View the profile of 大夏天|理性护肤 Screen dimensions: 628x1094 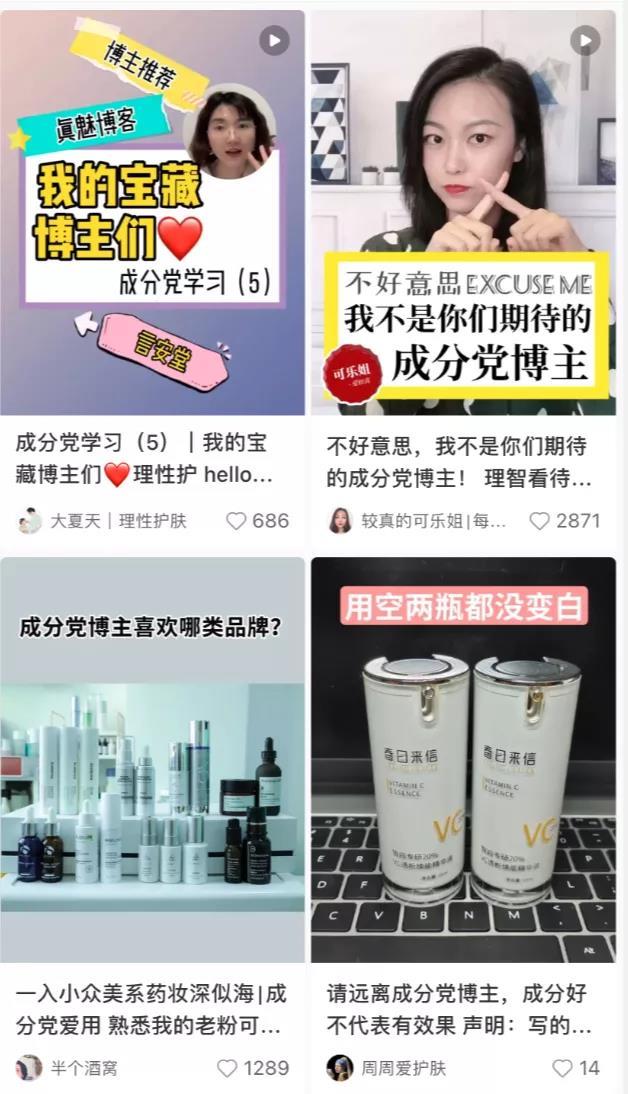point(117,521)
